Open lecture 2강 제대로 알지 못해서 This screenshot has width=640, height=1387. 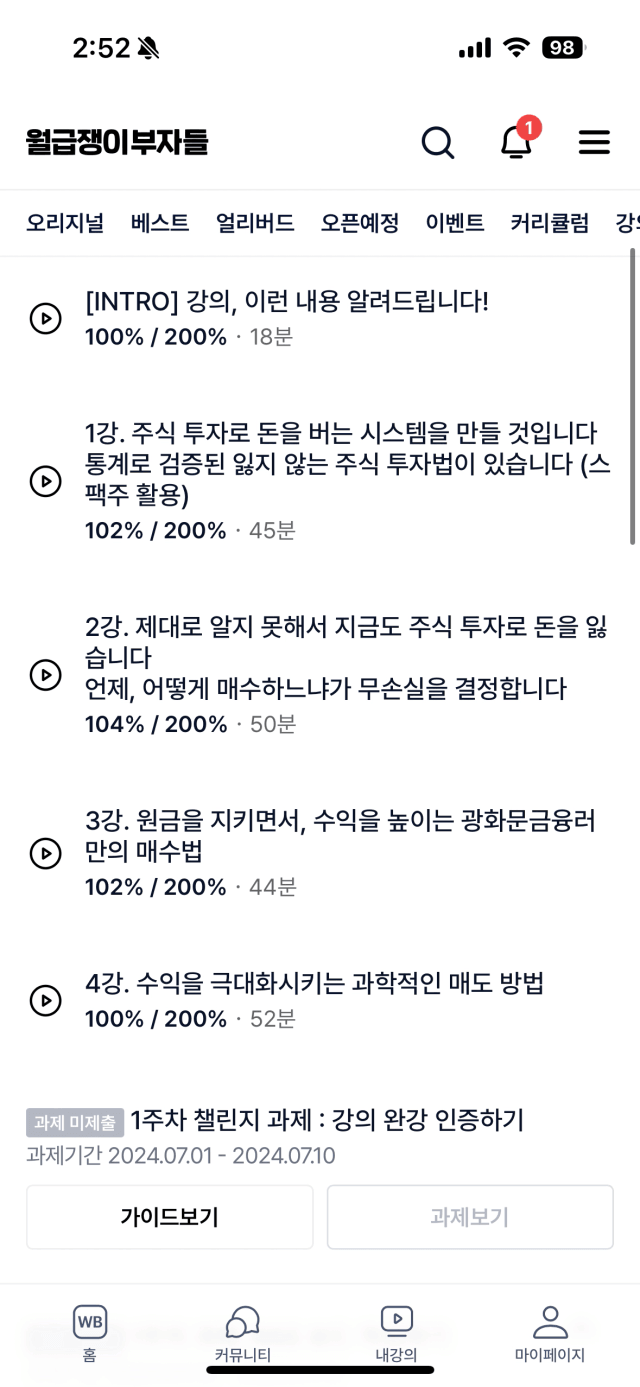(320, 675)
